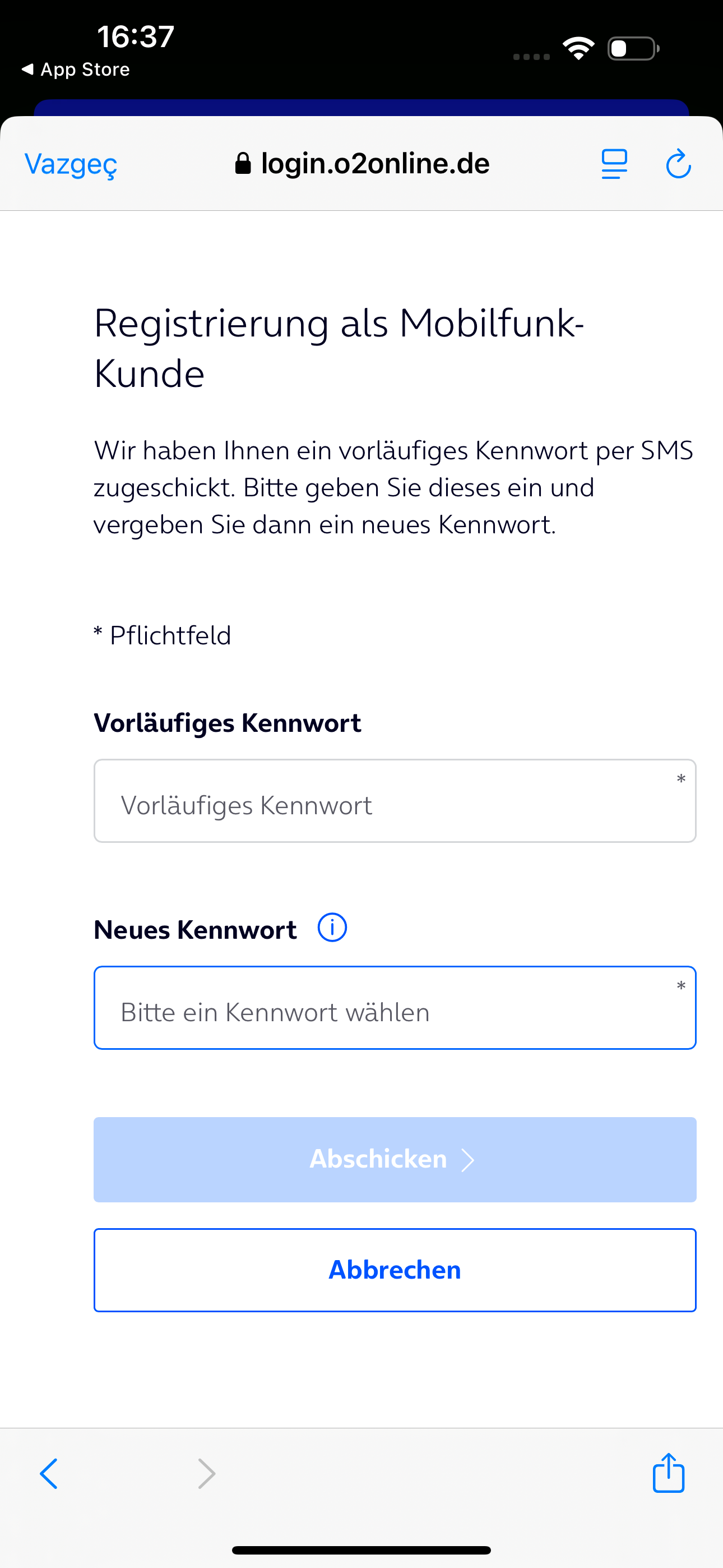Tap the Bitte ein Kennwort wählen field
Image resolution: width=723 pixels, height=1568 pixels.
click(x=395, y=1007)
